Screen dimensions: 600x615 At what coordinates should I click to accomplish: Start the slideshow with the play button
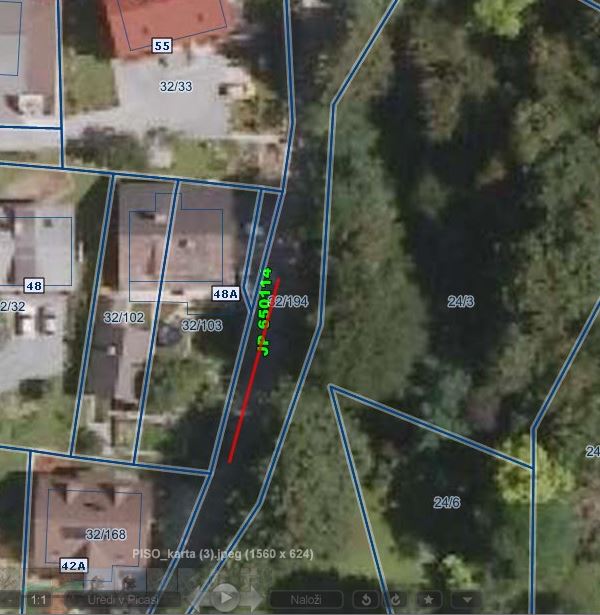pyautogui.click(x=226, y=598)
